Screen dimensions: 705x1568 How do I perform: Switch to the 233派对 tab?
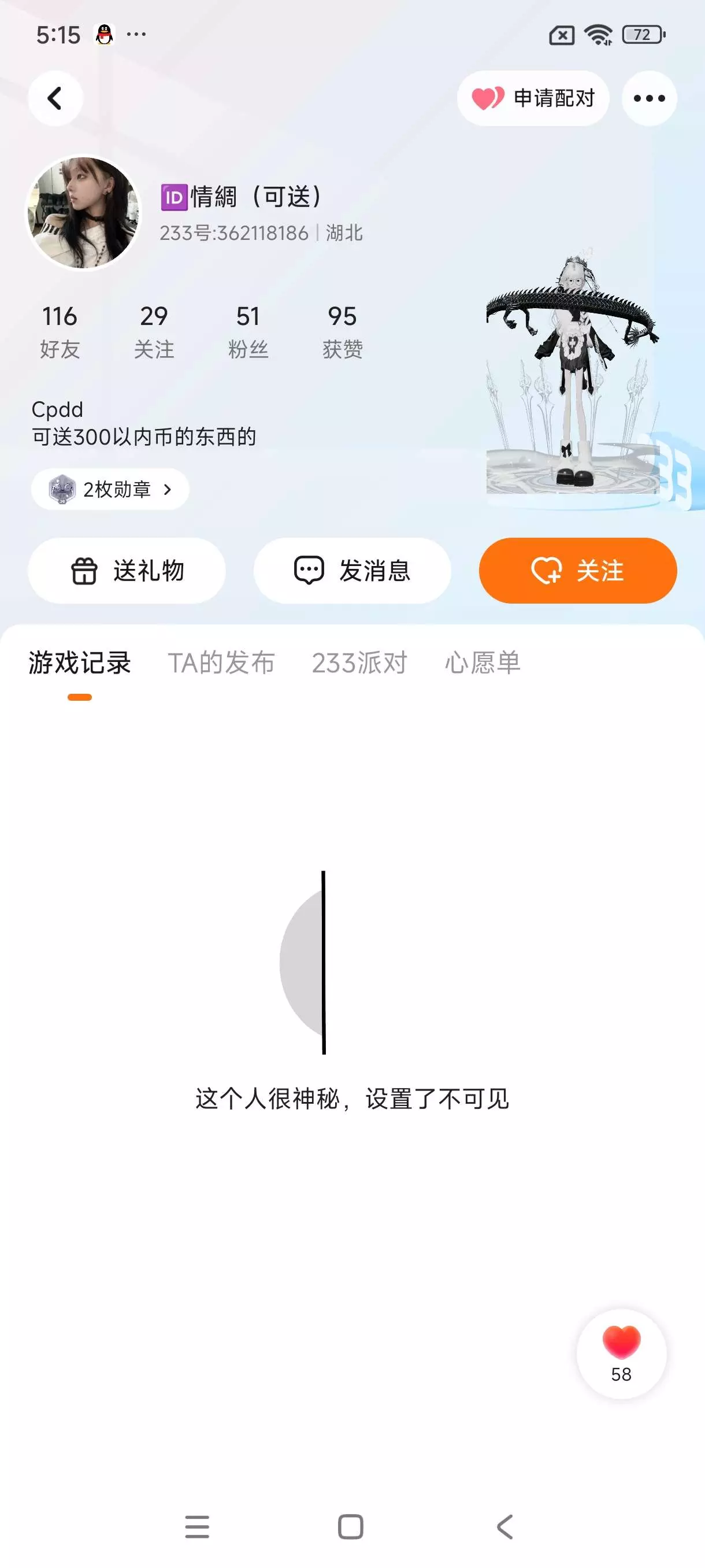click(x=359, y=663)
